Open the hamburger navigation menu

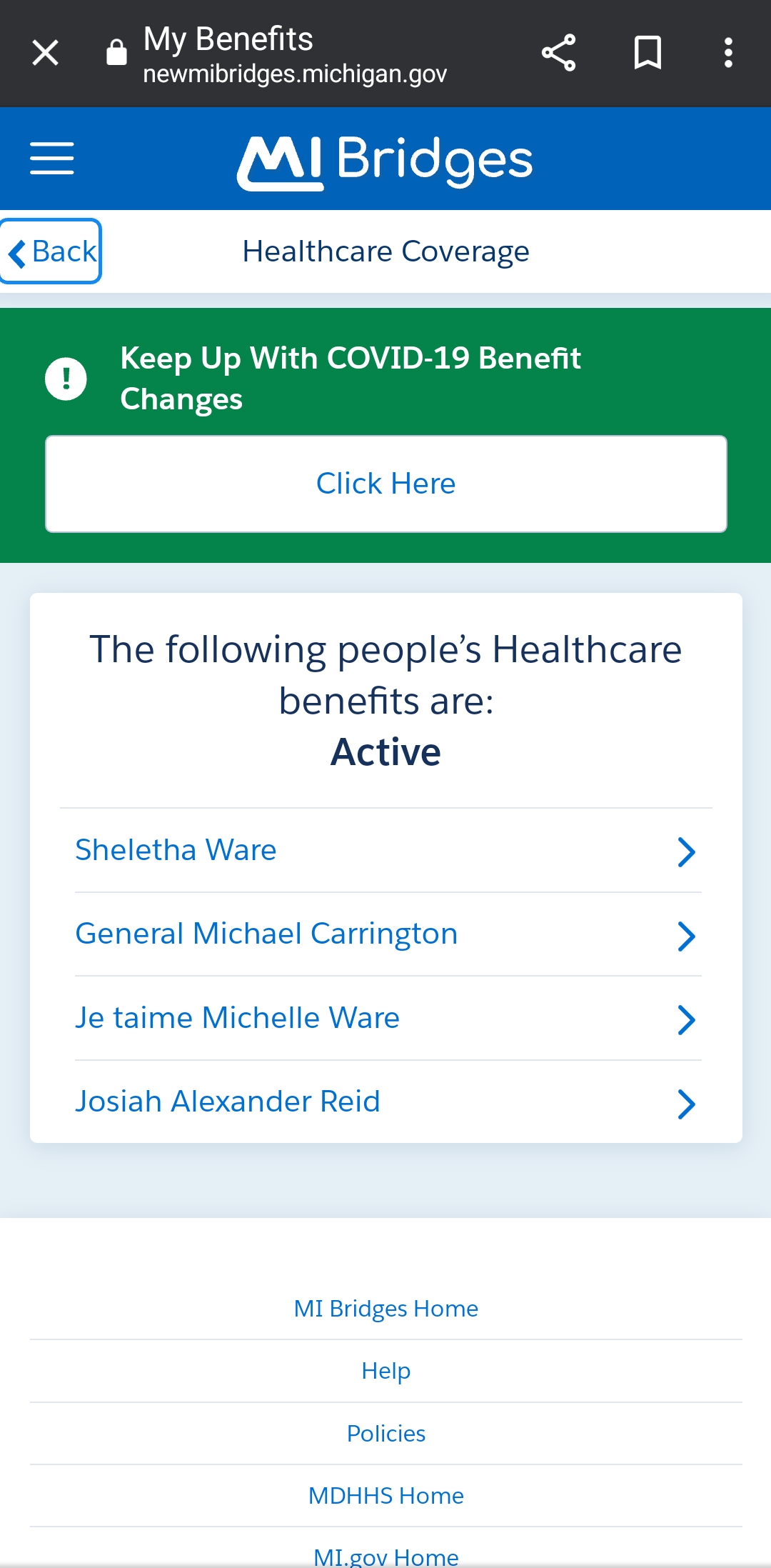(52, 158)
